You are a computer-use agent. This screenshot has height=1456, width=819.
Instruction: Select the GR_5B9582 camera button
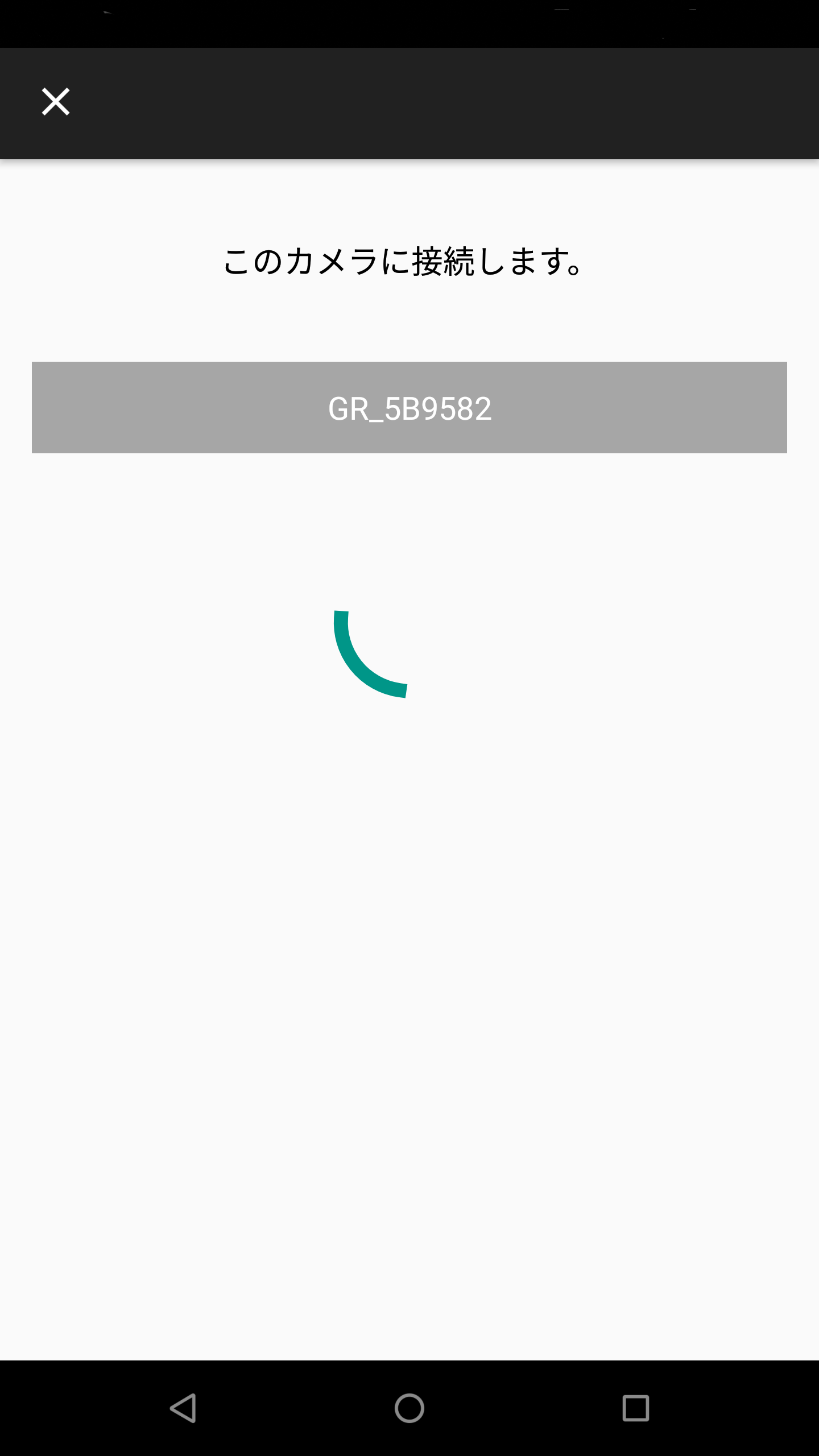pyautogui.click(x=409, y=407)
